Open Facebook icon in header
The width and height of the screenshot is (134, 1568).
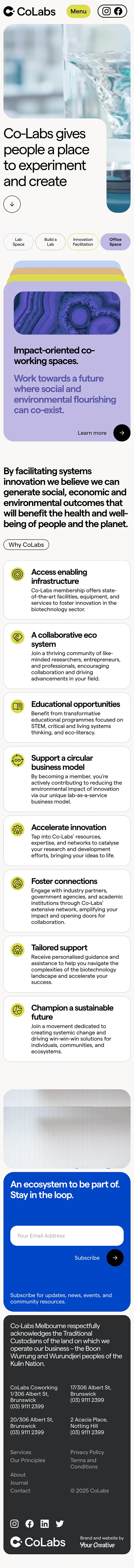118,11
